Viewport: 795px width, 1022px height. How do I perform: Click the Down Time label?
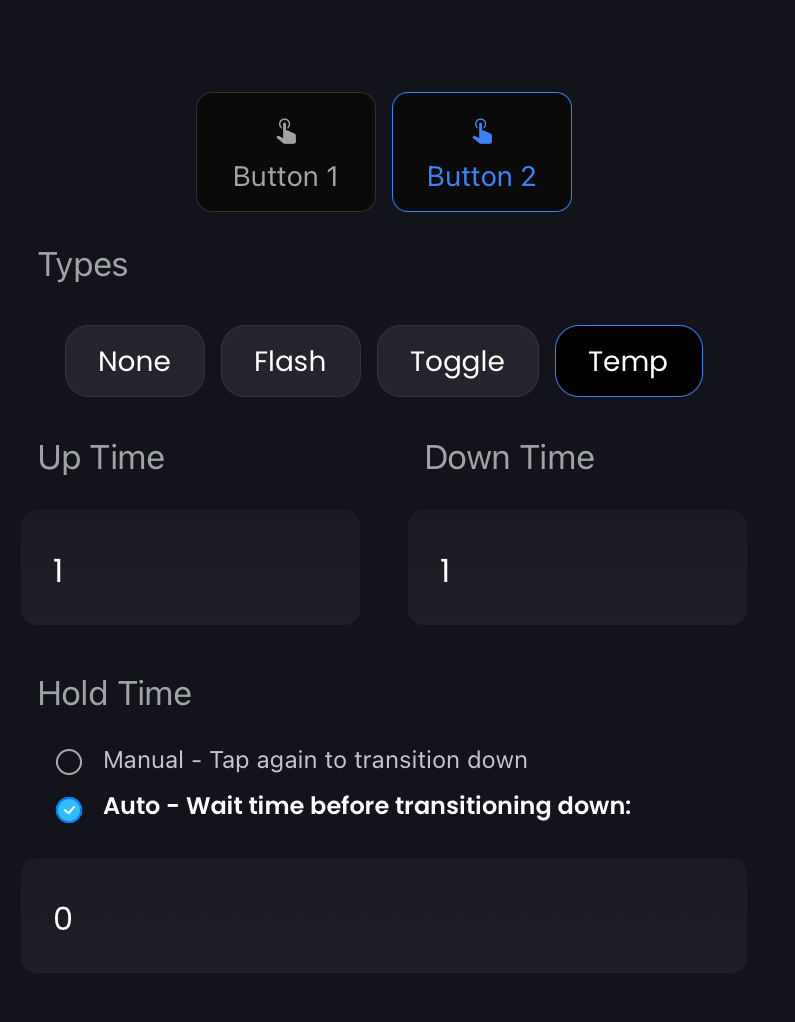[x=510, y=457]
